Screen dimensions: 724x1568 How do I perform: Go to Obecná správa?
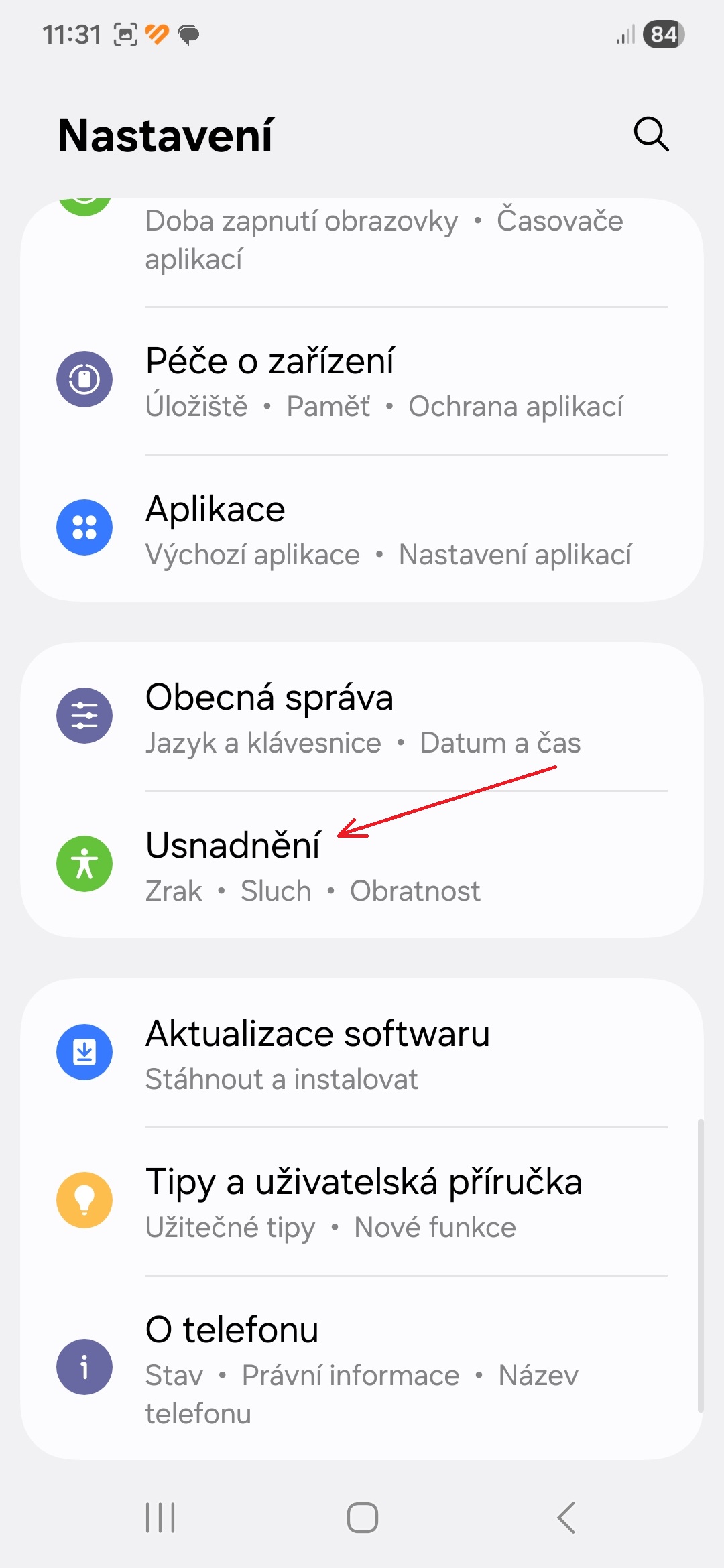tap(362, 717)
